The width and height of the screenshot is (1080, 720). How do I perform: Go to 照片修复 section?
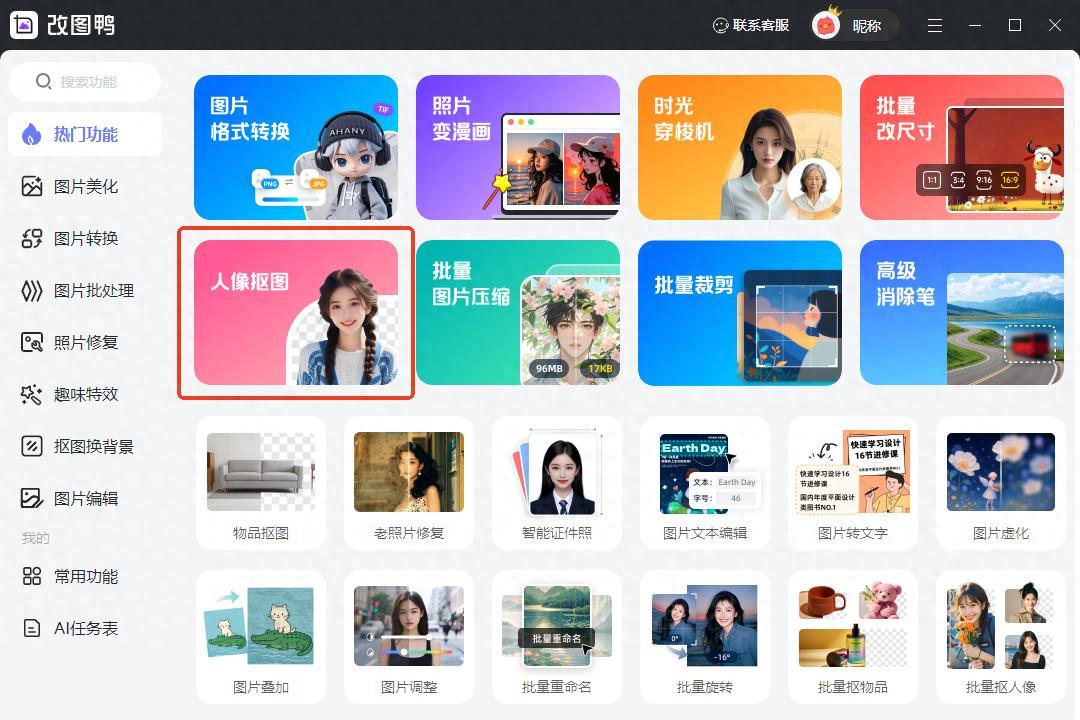(85, 342)
